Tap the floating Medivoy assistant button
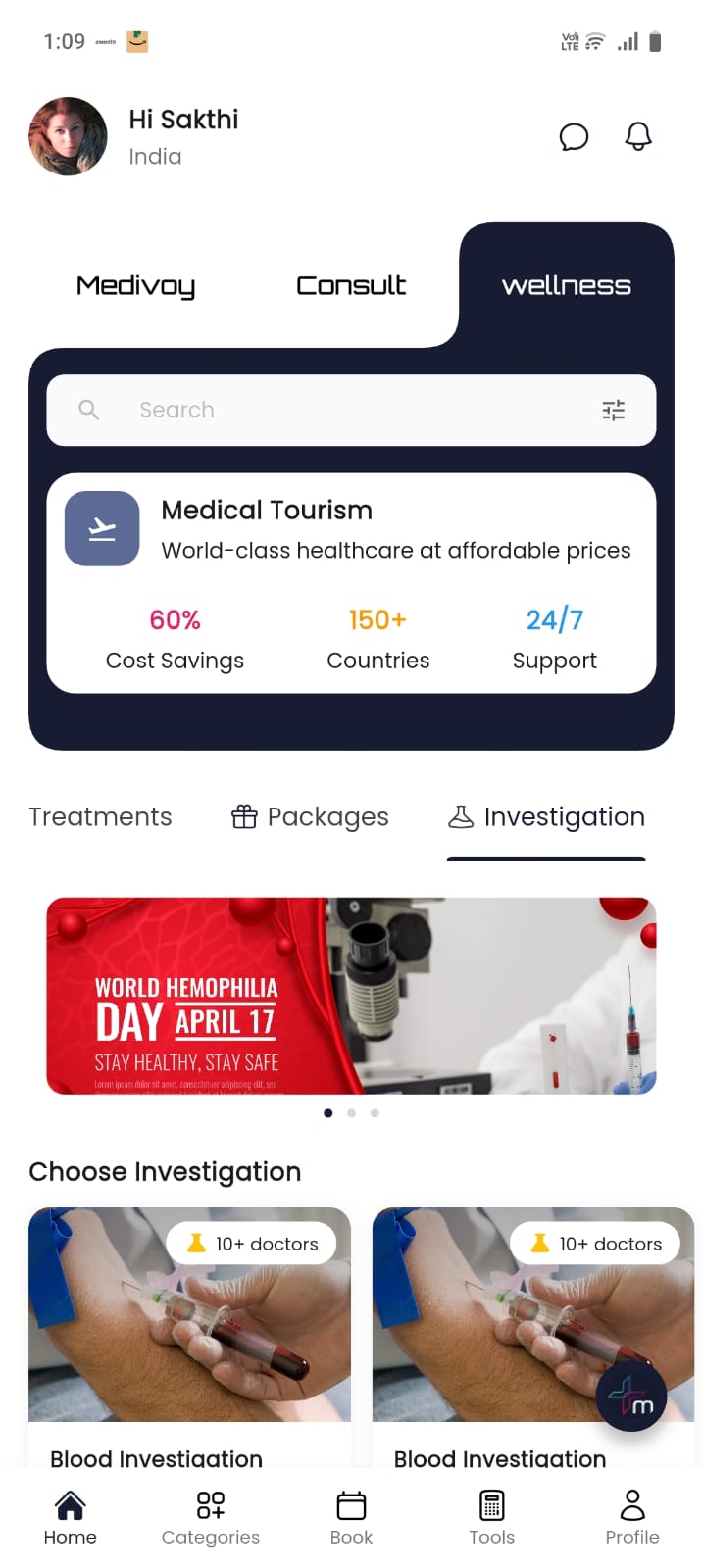 [630, 1396]
